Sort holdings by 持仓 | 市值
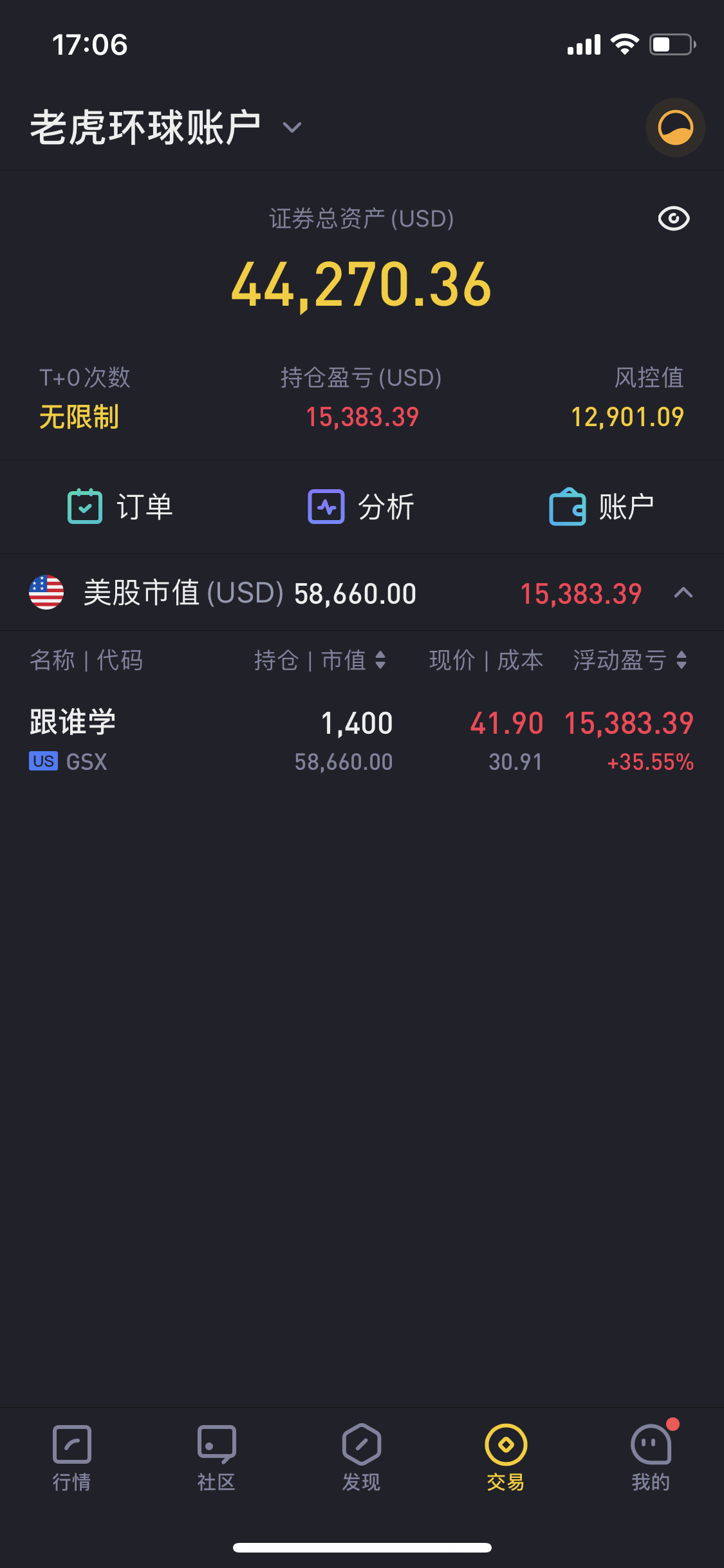The width and height of the screenshot is (724, 1568). (x=320, y=660)
